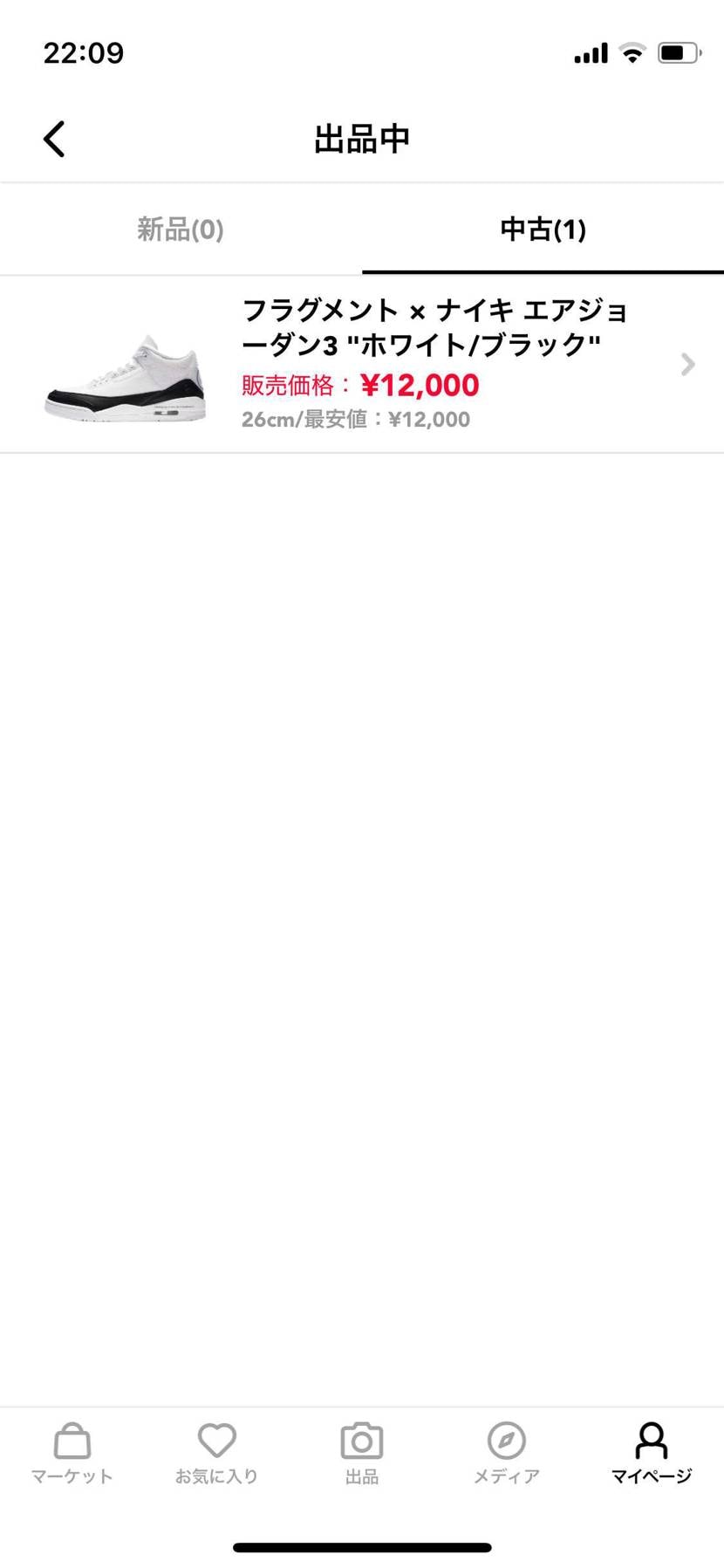The image size is (724, 1568).
Task: Switch to the 新品(0) tab
Action: pos(181,229)
